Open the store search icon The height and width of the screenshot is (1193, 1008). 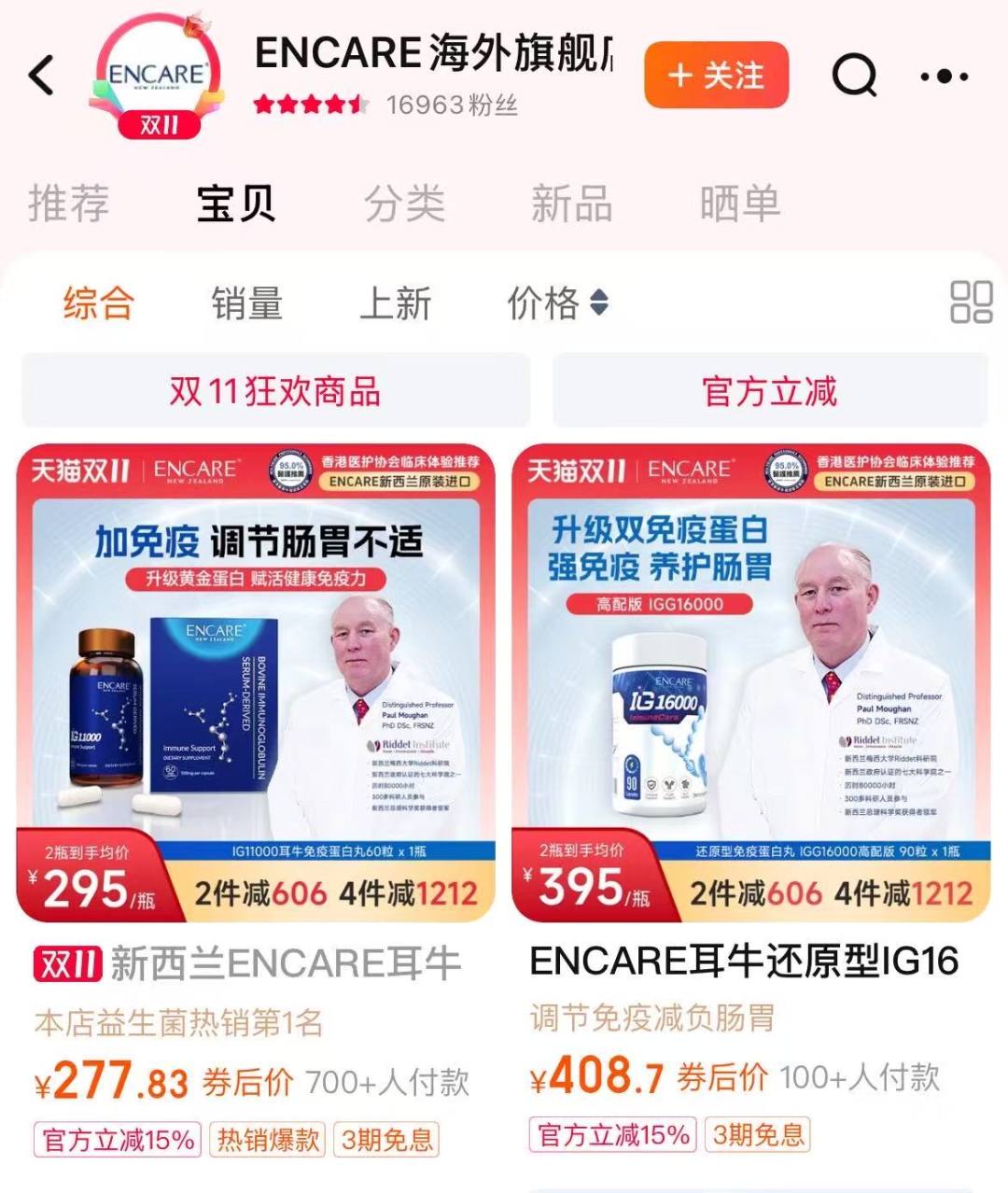[x=854, y=75]
